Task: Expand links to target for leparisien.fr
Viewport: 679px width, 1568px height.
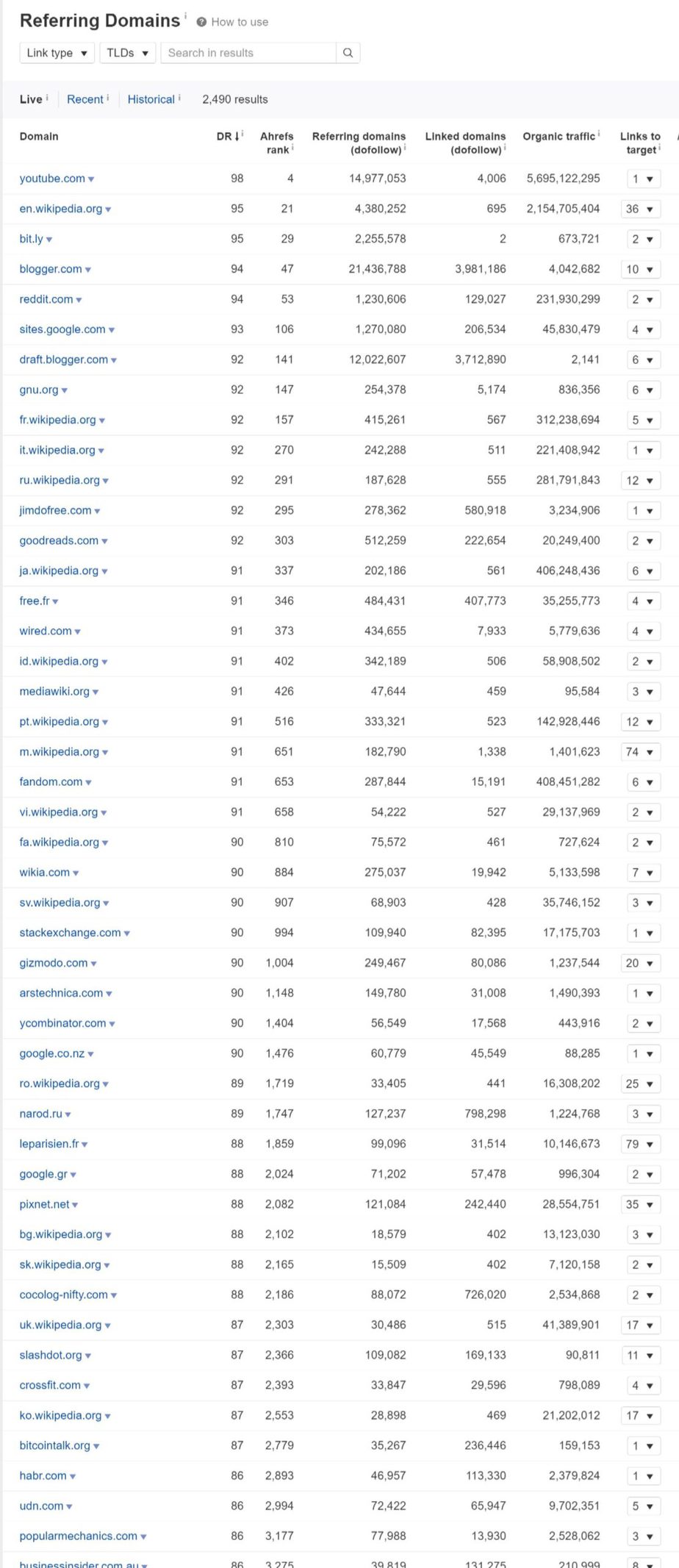Action: 643,1144
